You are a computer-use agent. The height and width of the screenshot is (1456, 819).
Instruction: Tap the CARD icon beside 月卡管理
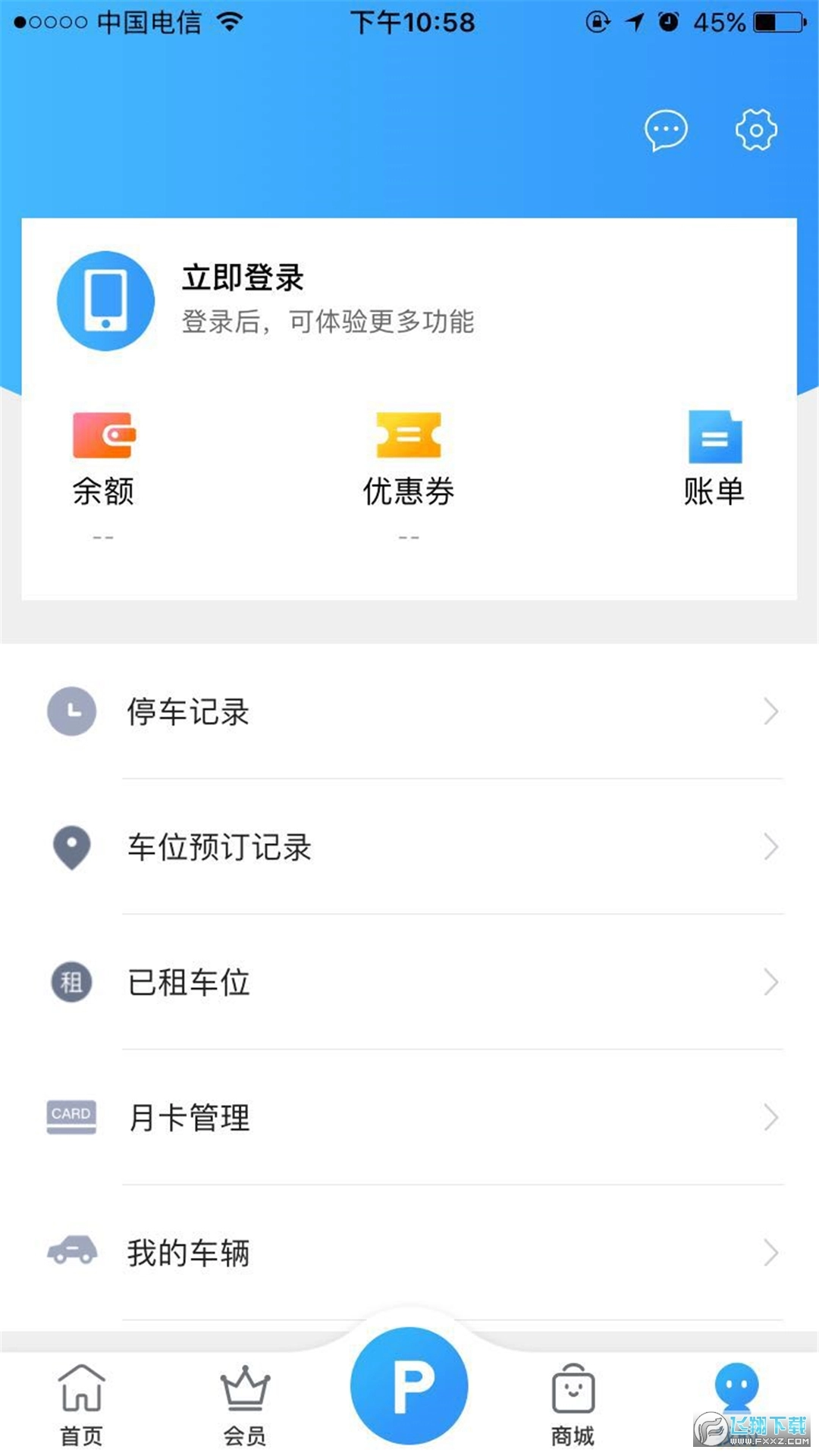[x=71, y=1117]
